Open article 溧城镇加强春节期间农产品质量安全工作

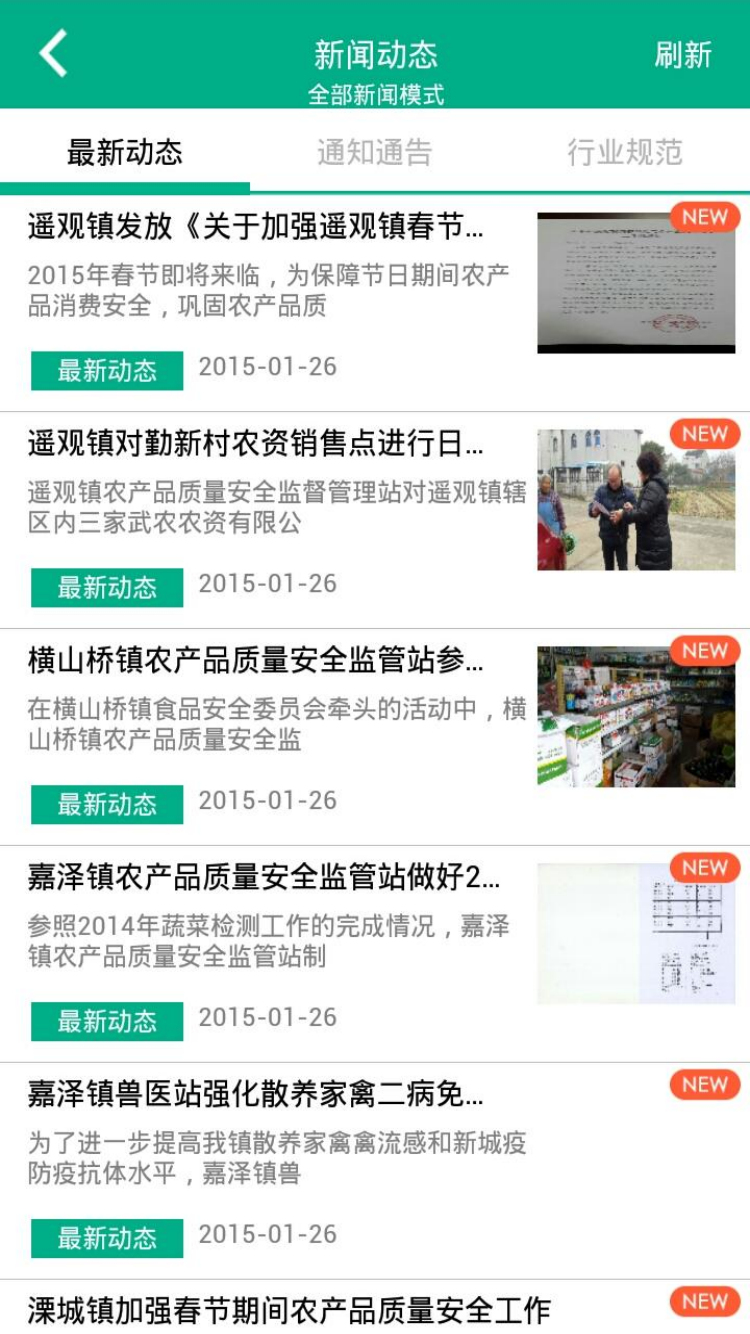tap(290, 1310)
